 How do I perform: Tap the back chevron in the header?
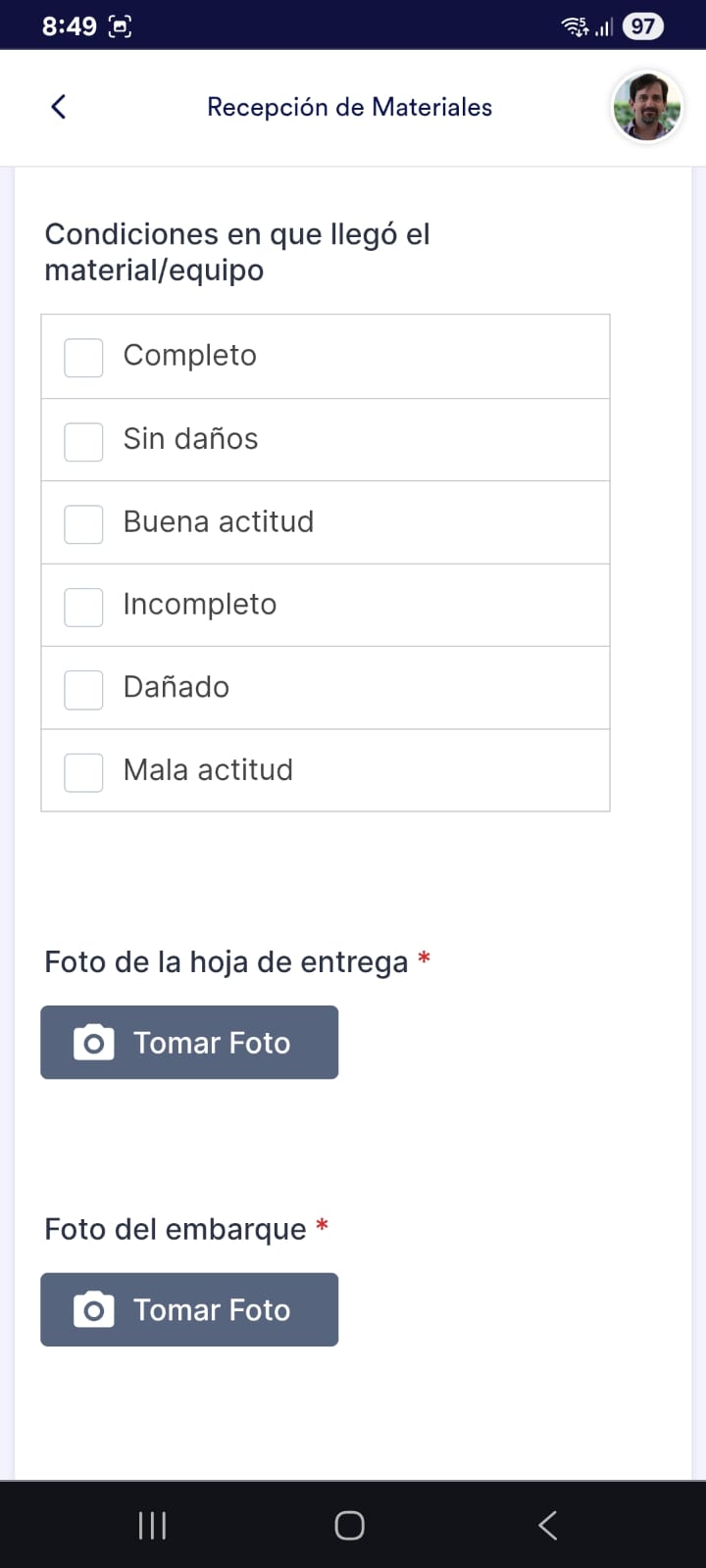pos(57,106)
